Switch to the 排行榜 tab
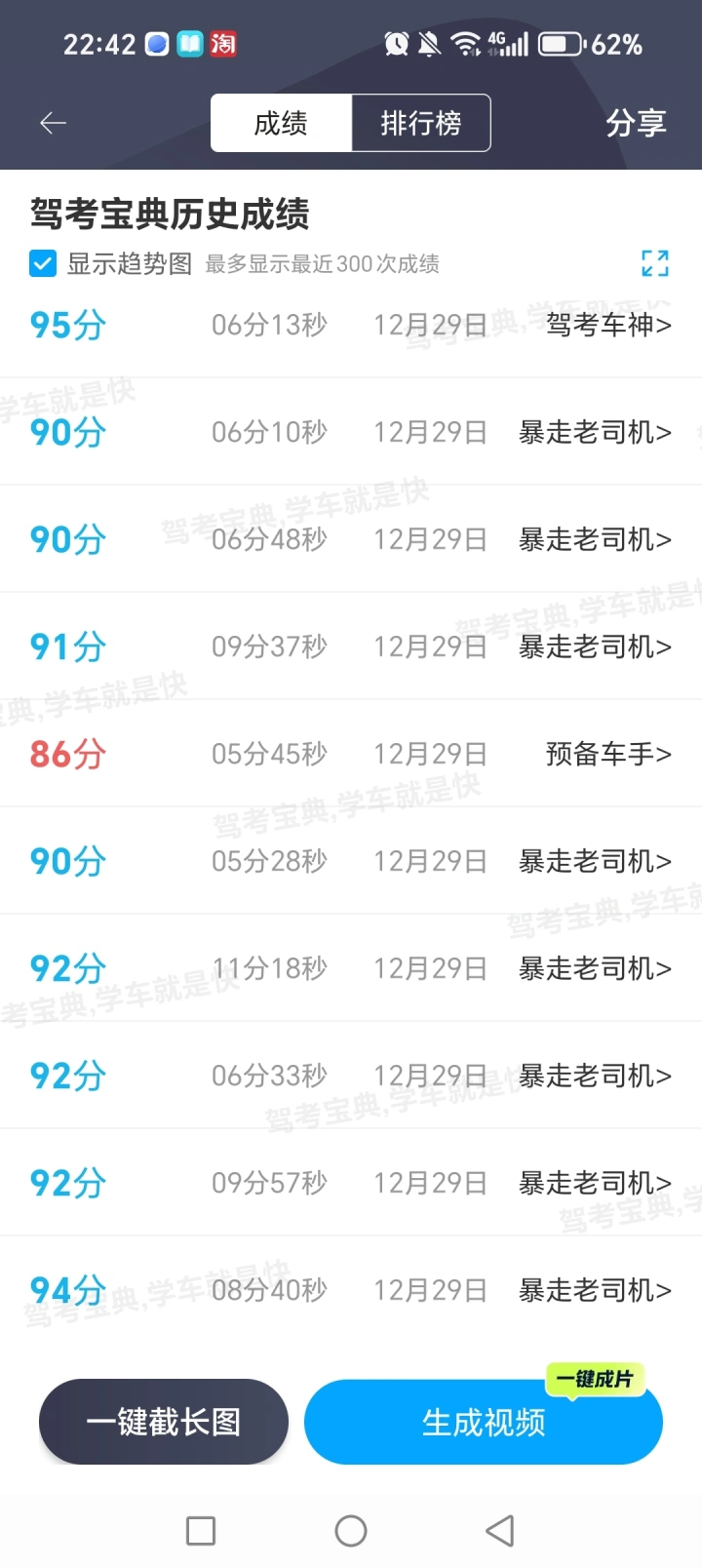Screen dimensions: 702x1568 420,123
